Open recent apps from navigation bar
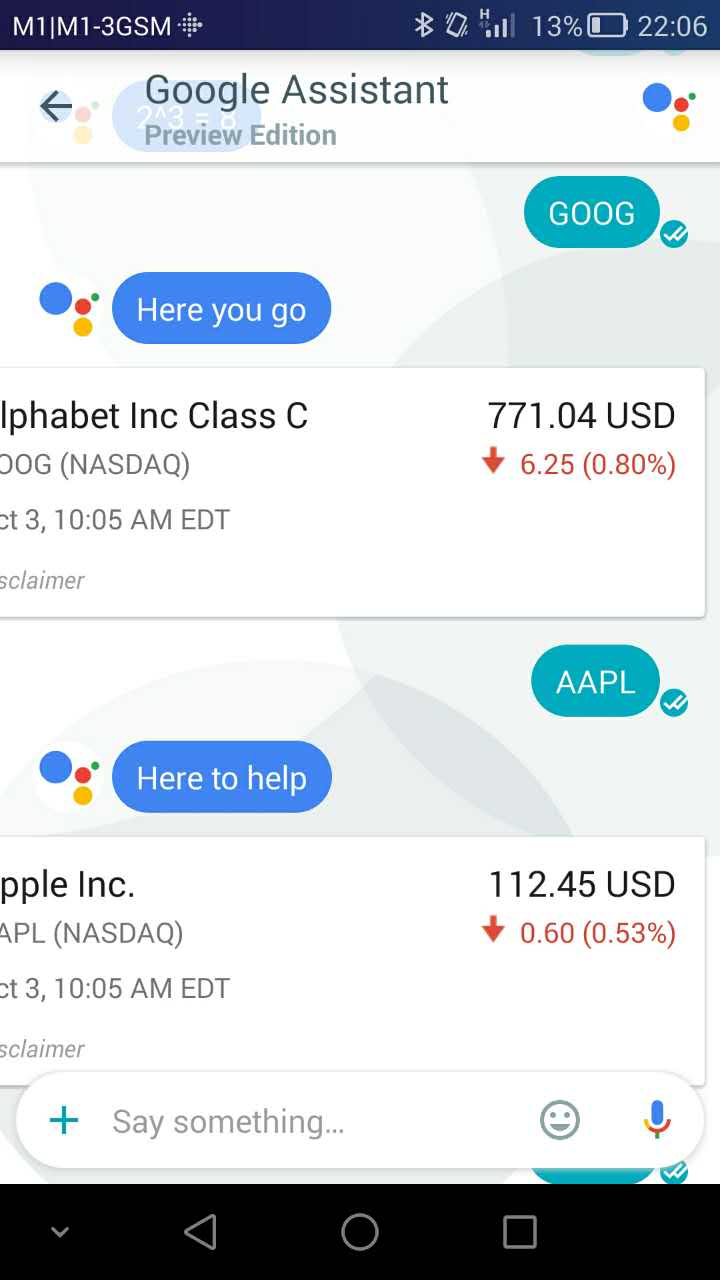This screenshot has width=720, height=1280. coord(520,1232)
